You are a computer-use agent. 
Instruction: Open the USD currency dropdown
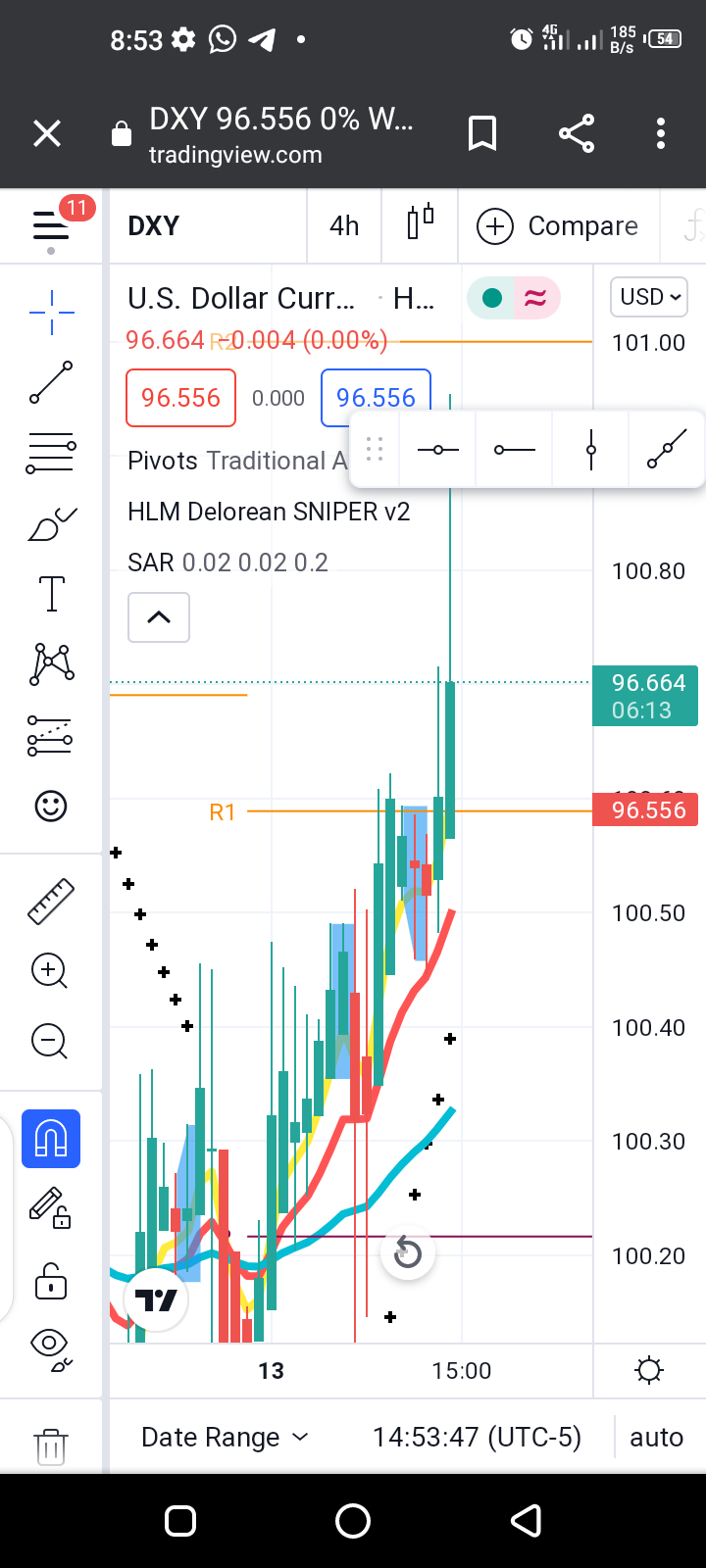click(649, 297)
